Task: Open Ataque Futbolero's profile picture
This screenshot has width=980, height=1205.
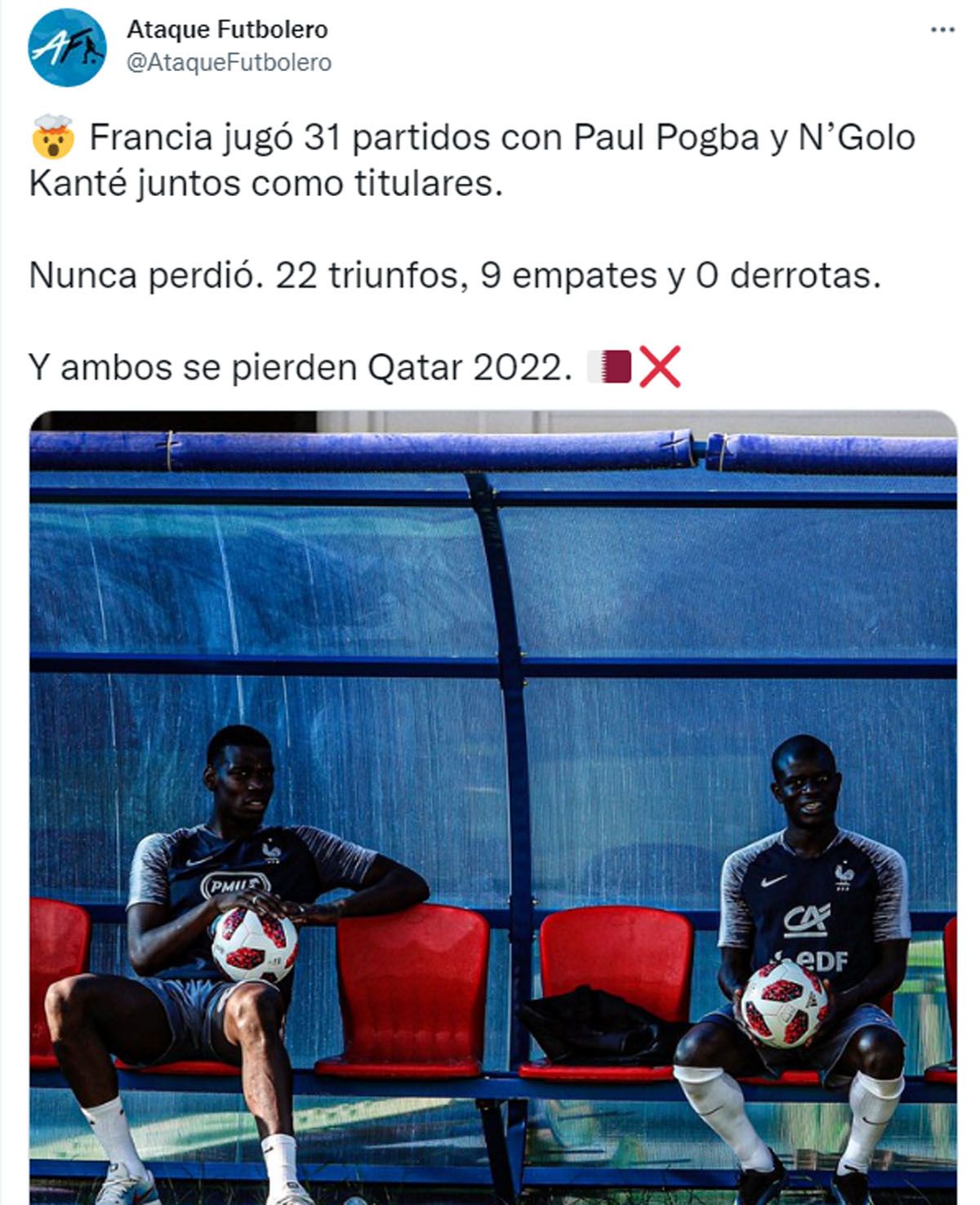Action: (68, 47)
